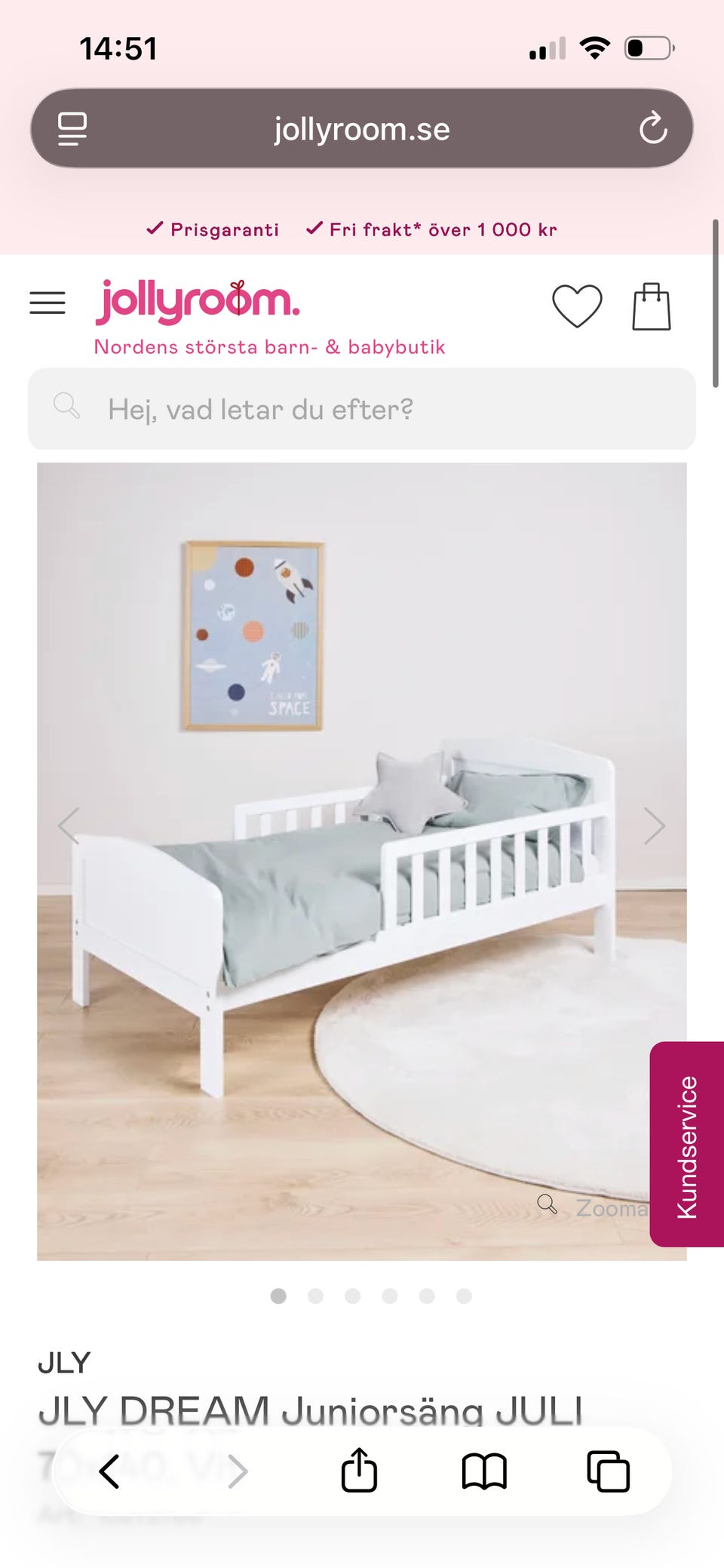Open page settings via reader icon in address bar
724x1568 pixels.
point(72,128)
